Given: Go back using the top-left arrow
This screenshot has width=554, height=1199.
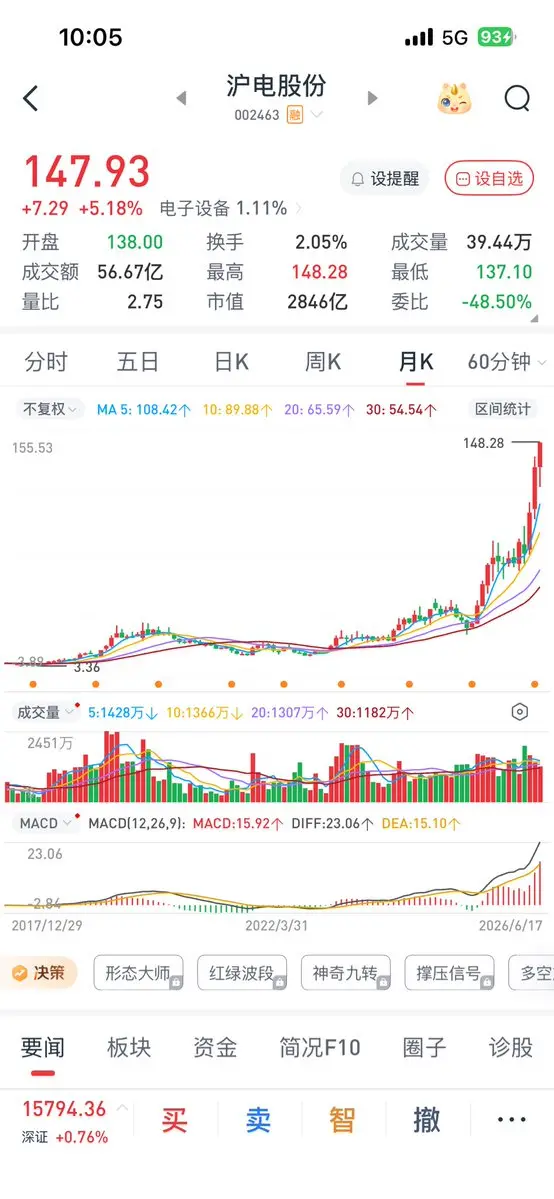Looking at the screenshot, I should click(31, 99).
